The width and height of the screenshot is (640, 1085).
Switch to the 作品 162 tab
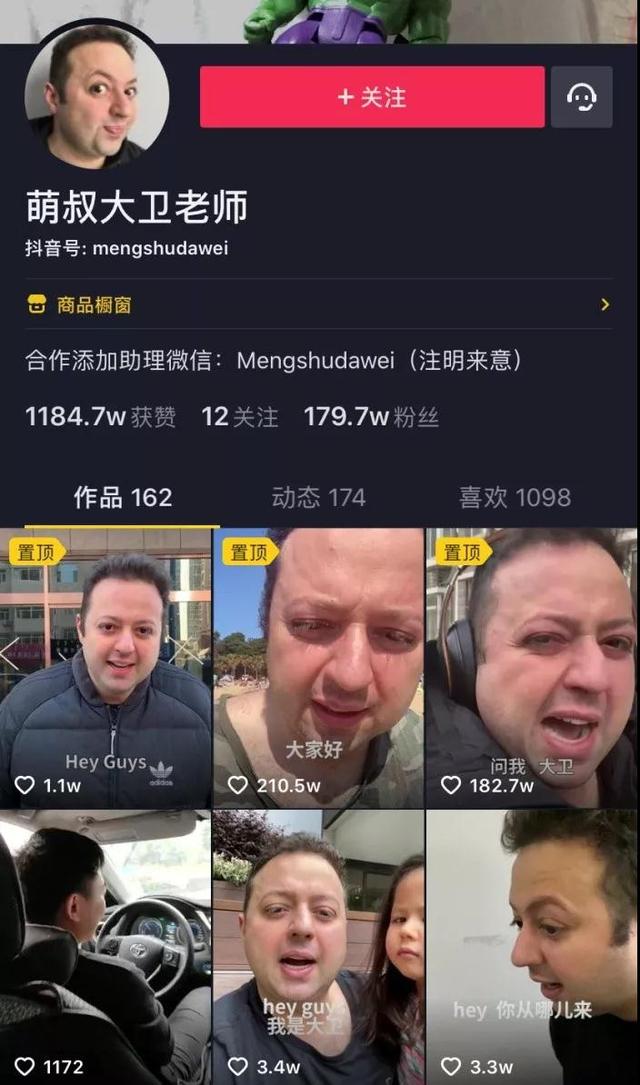pos(122,497)
